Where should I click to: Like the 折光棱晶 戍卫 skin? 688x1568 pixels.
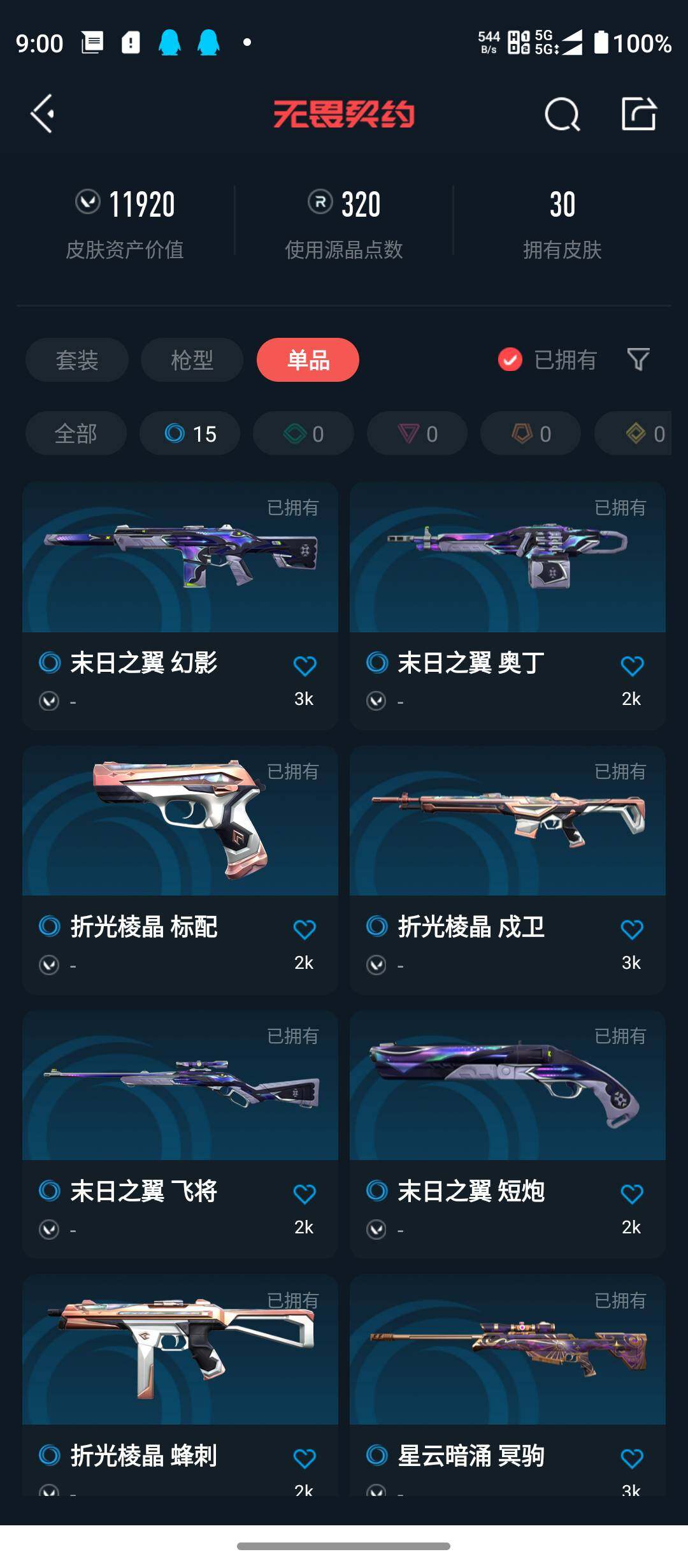631,930
